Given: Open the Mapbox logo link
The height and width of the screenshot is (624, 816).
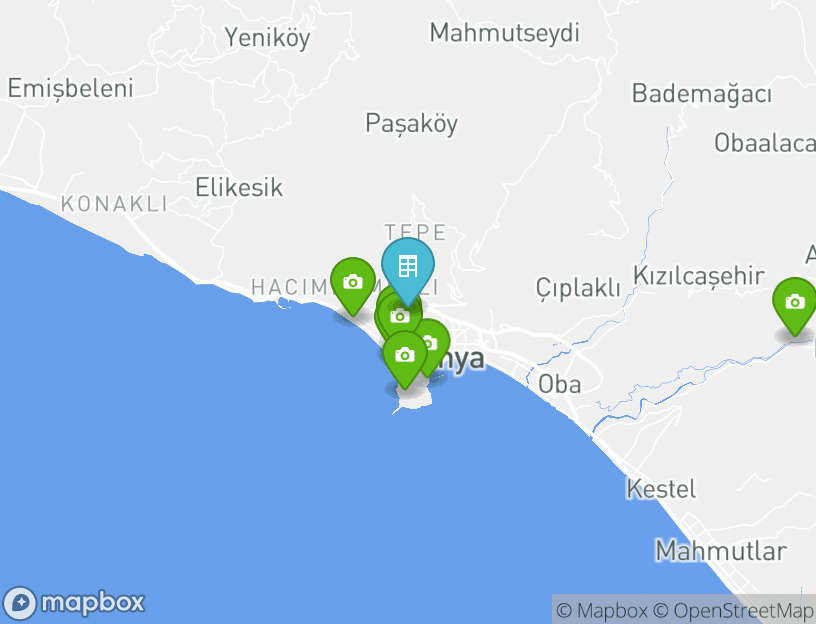Looking at the screenshot, I should 75,603.
